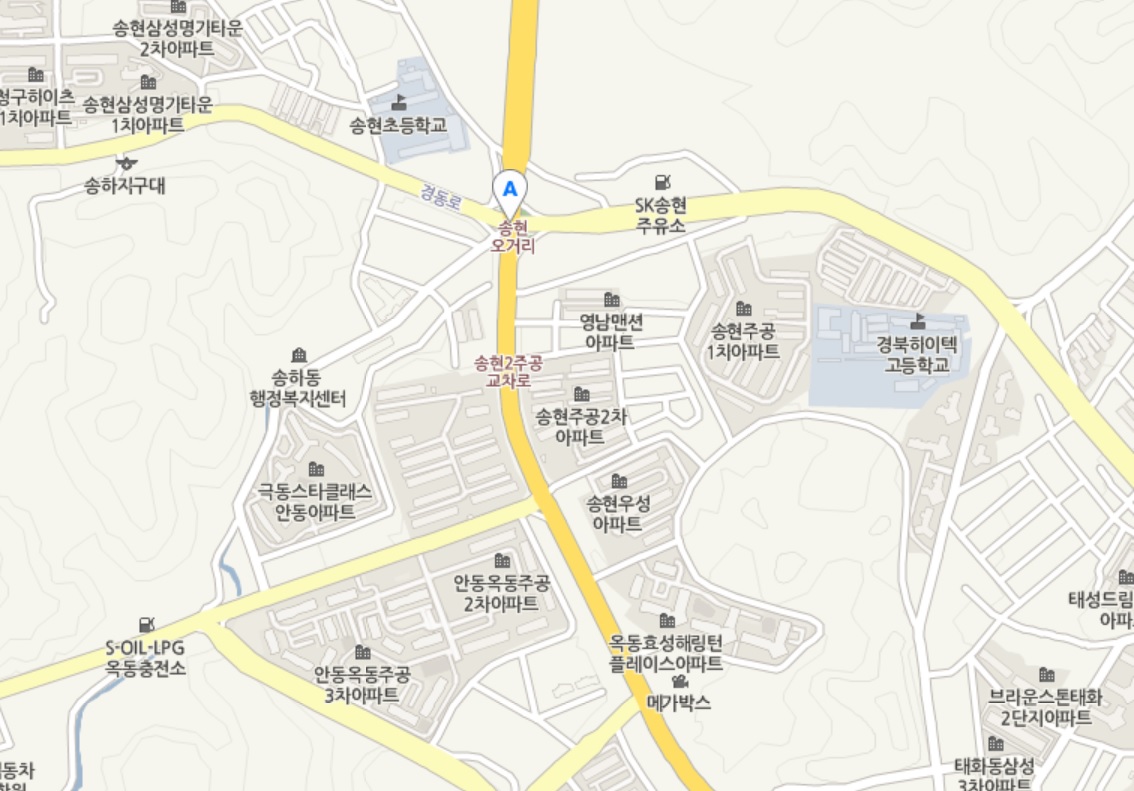Image resolution: width=1134 pixels, height=791 pixels.
Task: Tap the S-OIL-LPG 옥동충전소 station icon
Action: [x=146, y=624]
